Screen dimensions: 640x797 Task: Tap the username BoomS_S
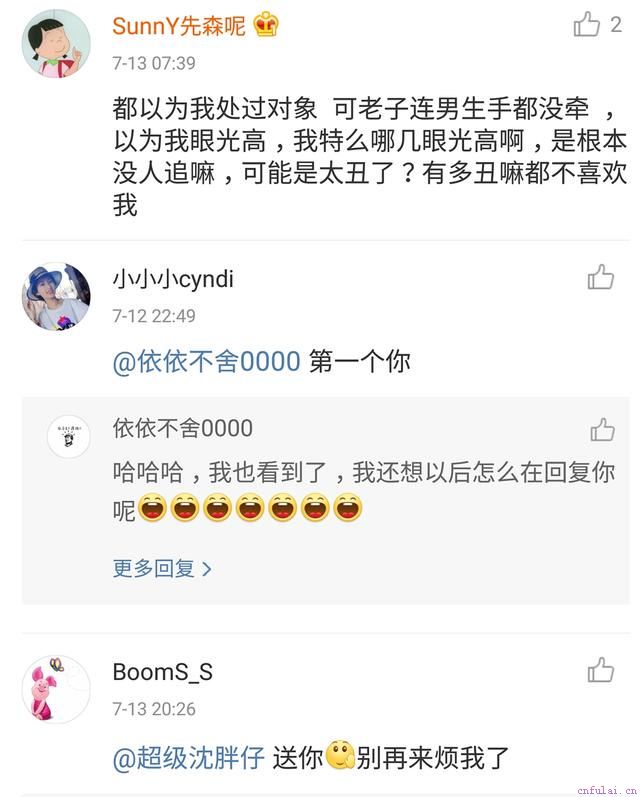point(162,672)
